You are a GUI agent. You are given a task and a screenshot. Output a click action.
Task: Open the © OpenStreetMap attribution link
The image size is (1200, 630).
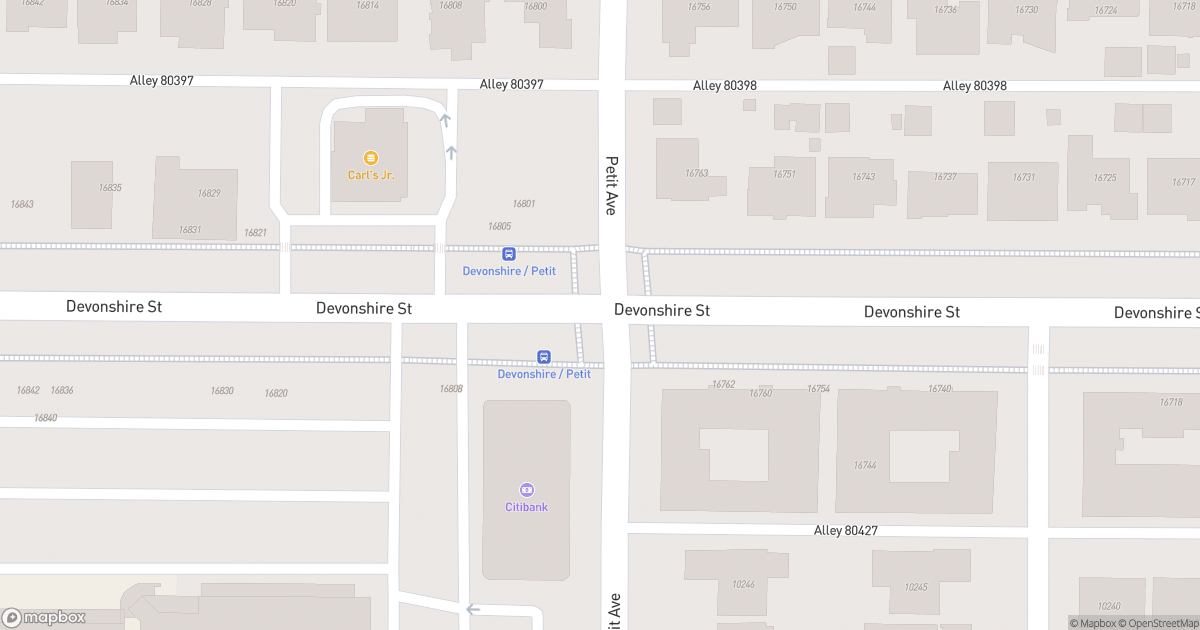click(1158, 623)
